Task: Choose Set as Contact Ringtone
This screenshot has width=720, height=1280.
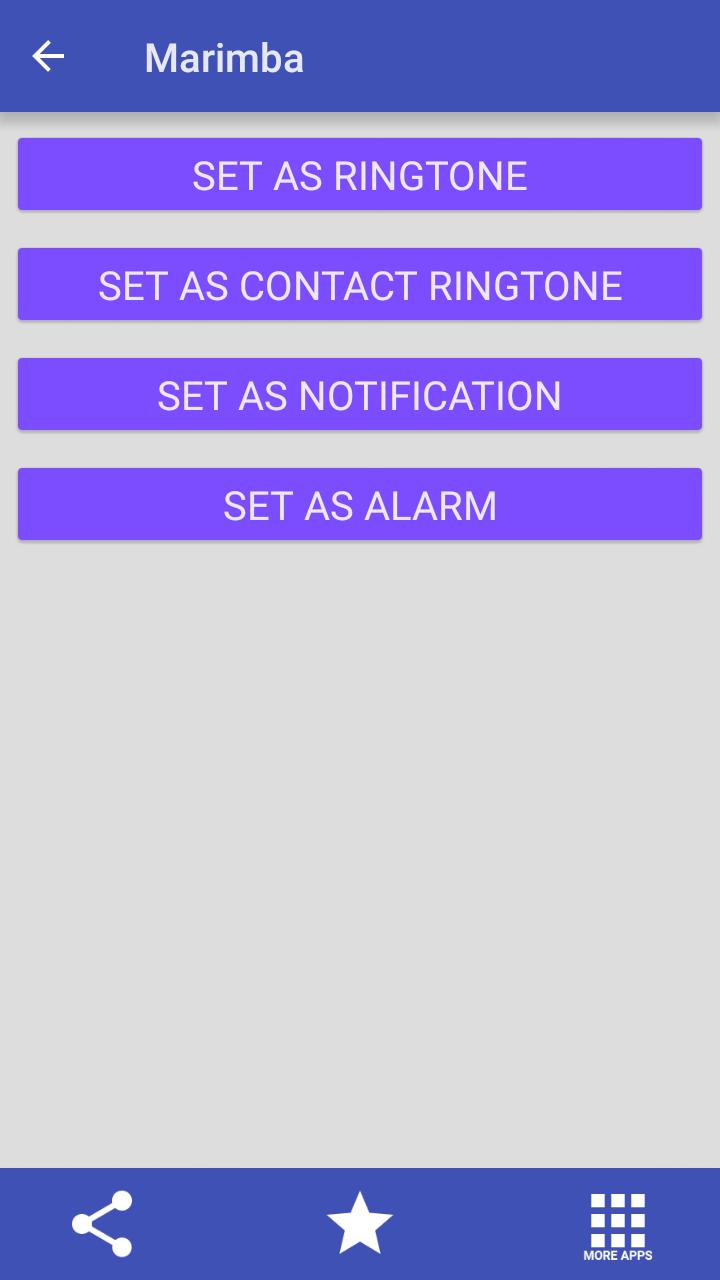Action: (360, 285)
